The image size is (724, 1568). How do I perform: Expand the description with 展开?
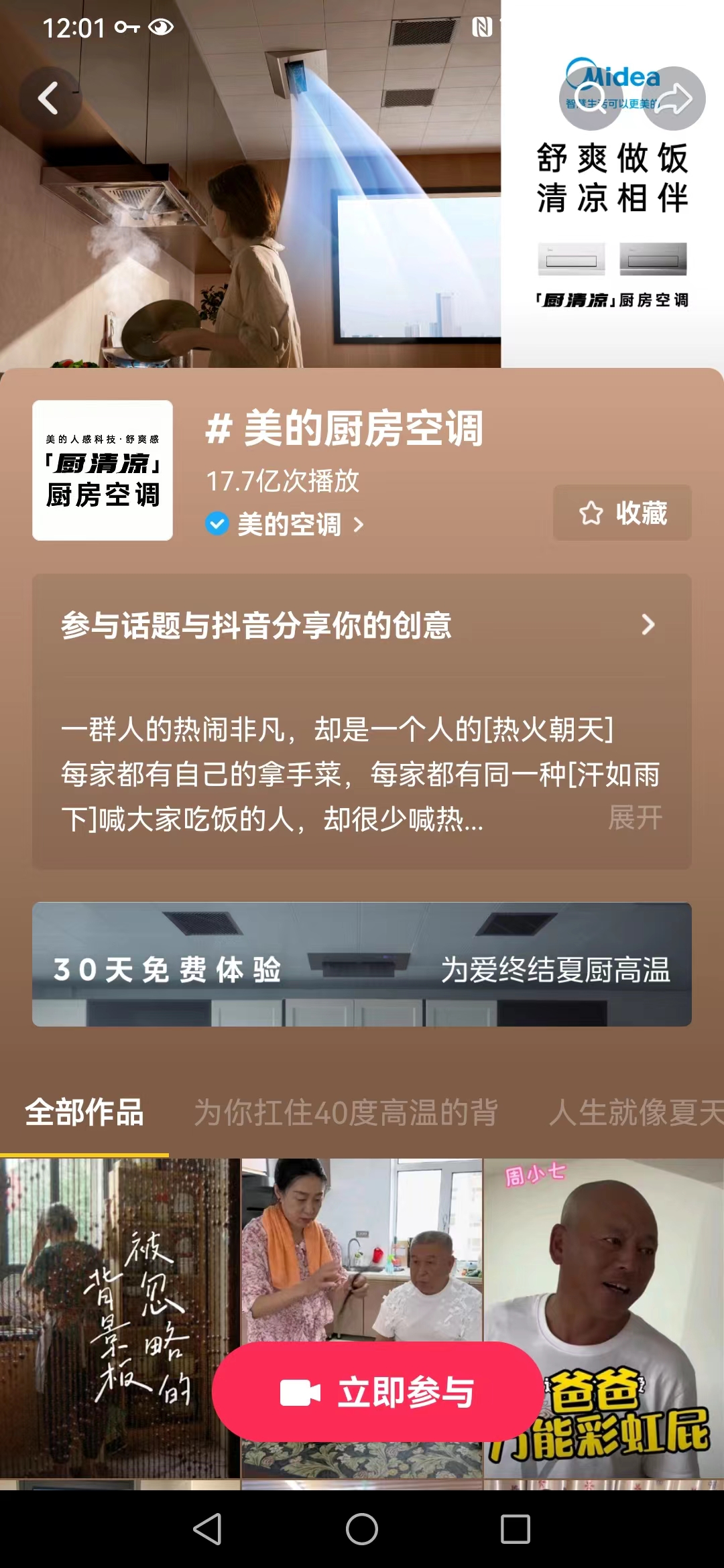pos(634,818)
